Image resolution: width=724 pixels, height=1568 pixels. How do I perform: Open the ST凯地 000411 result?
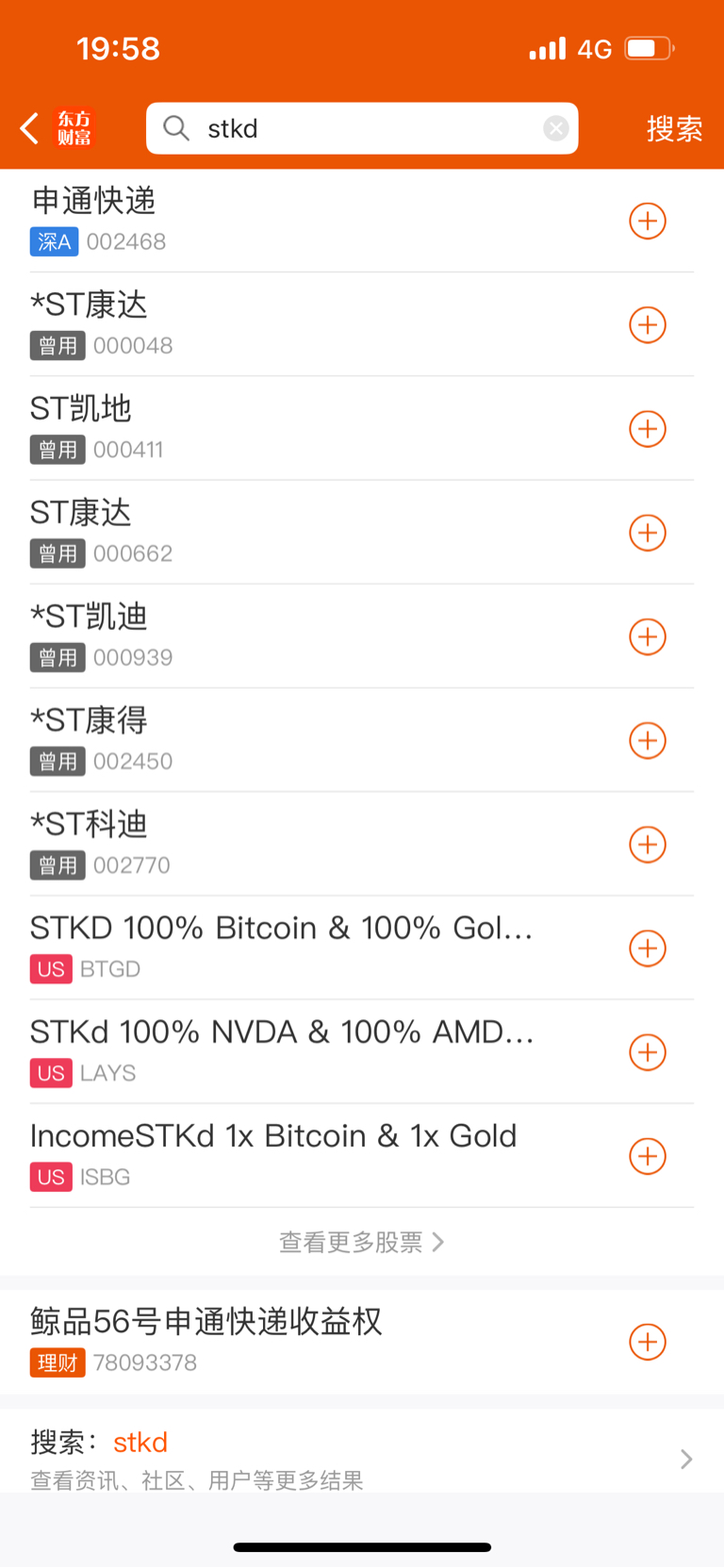[x=362, y=429]
